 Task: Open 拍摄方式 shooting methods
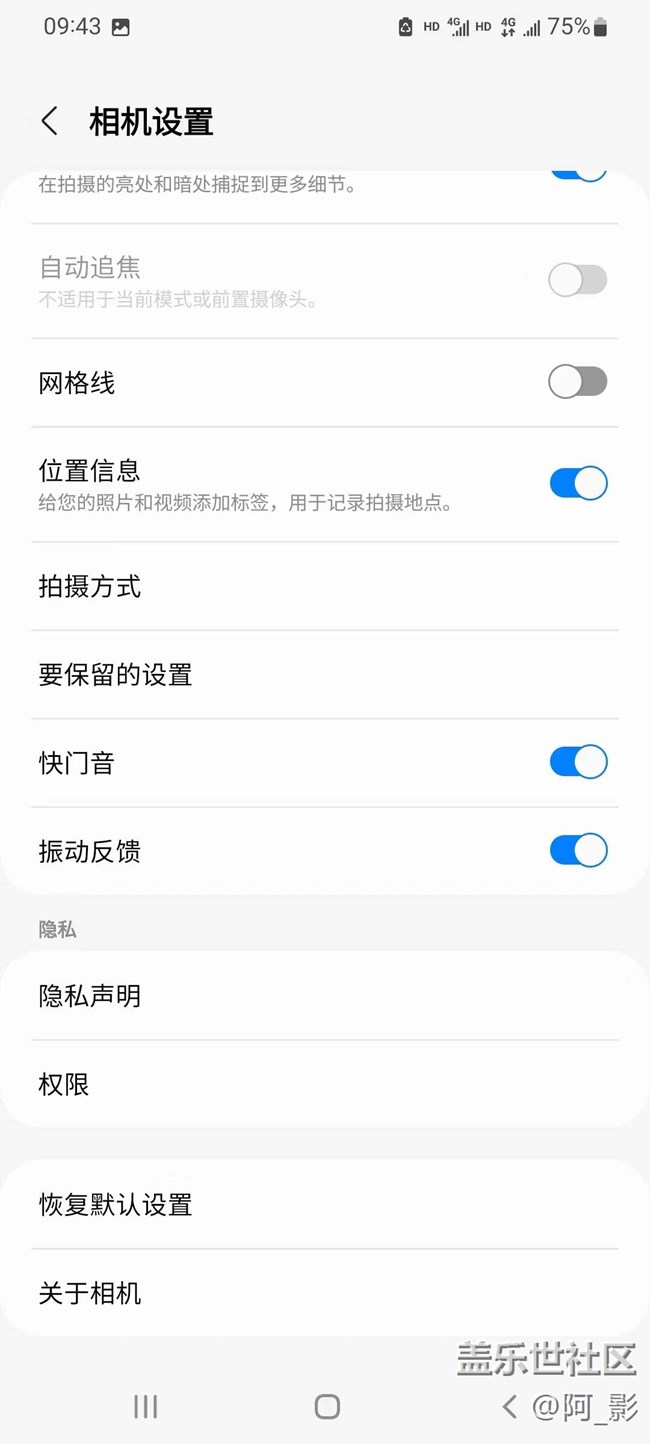(x=324, y=587)
